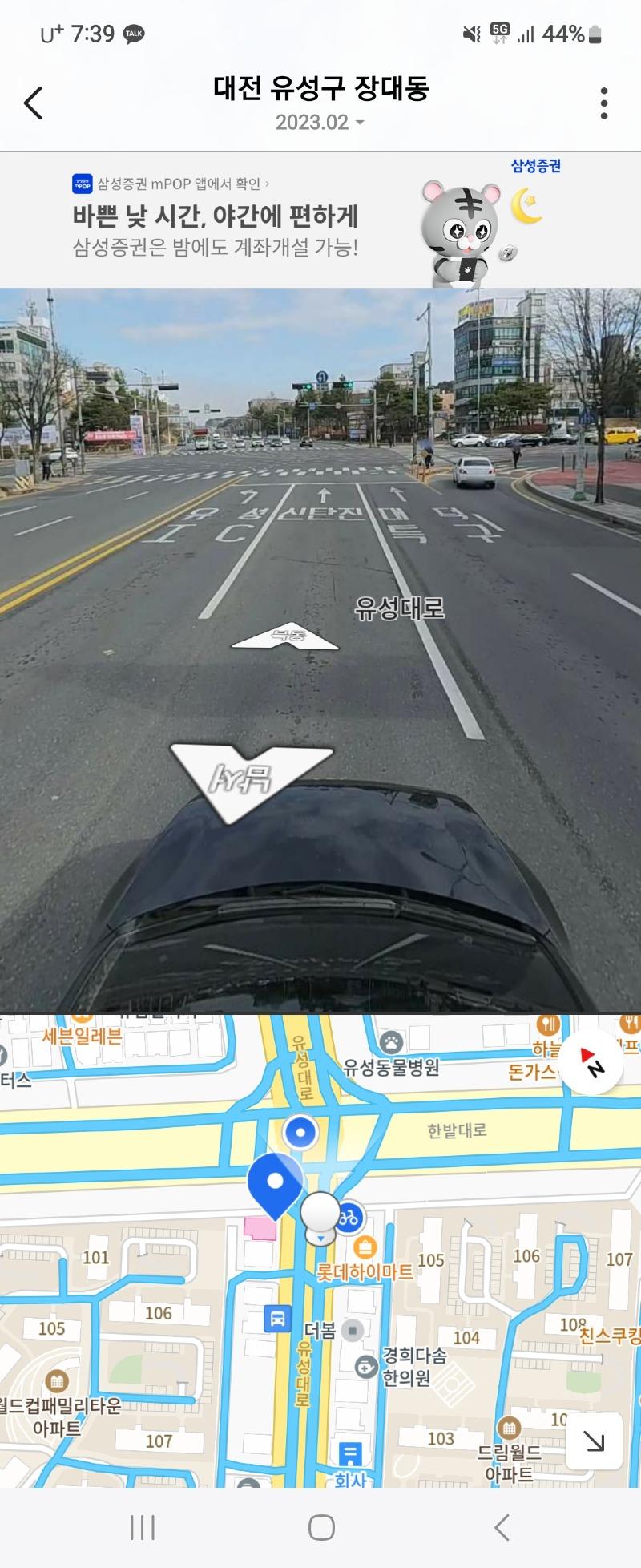Open recent apps from the navigation bar

pyautogui.click(x=143, y=1528)
